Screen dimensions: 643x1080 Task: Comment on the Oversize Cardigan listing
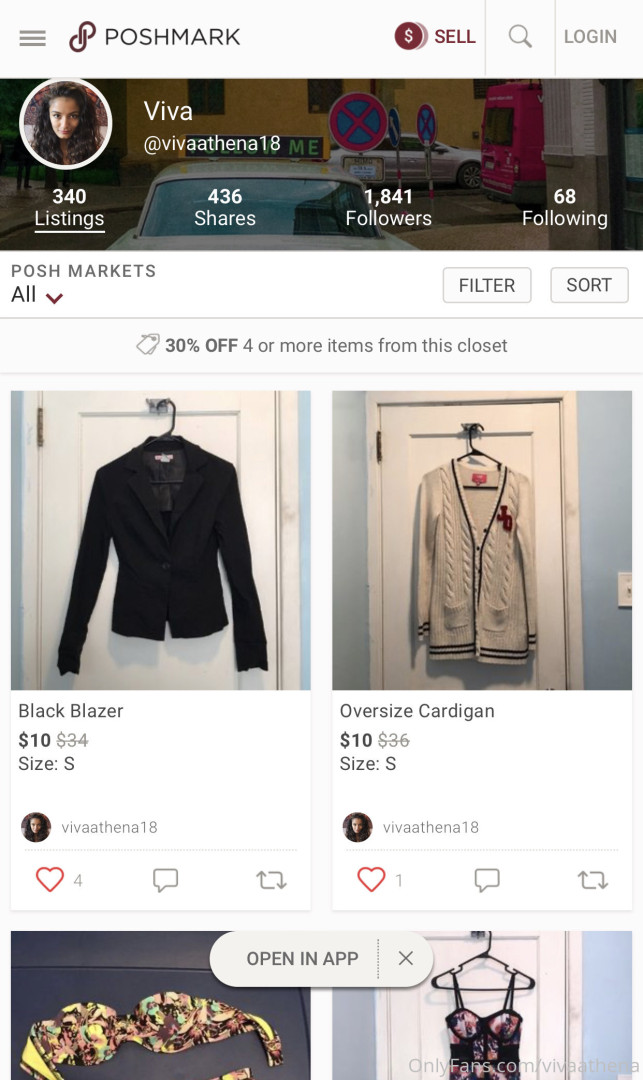487,880
